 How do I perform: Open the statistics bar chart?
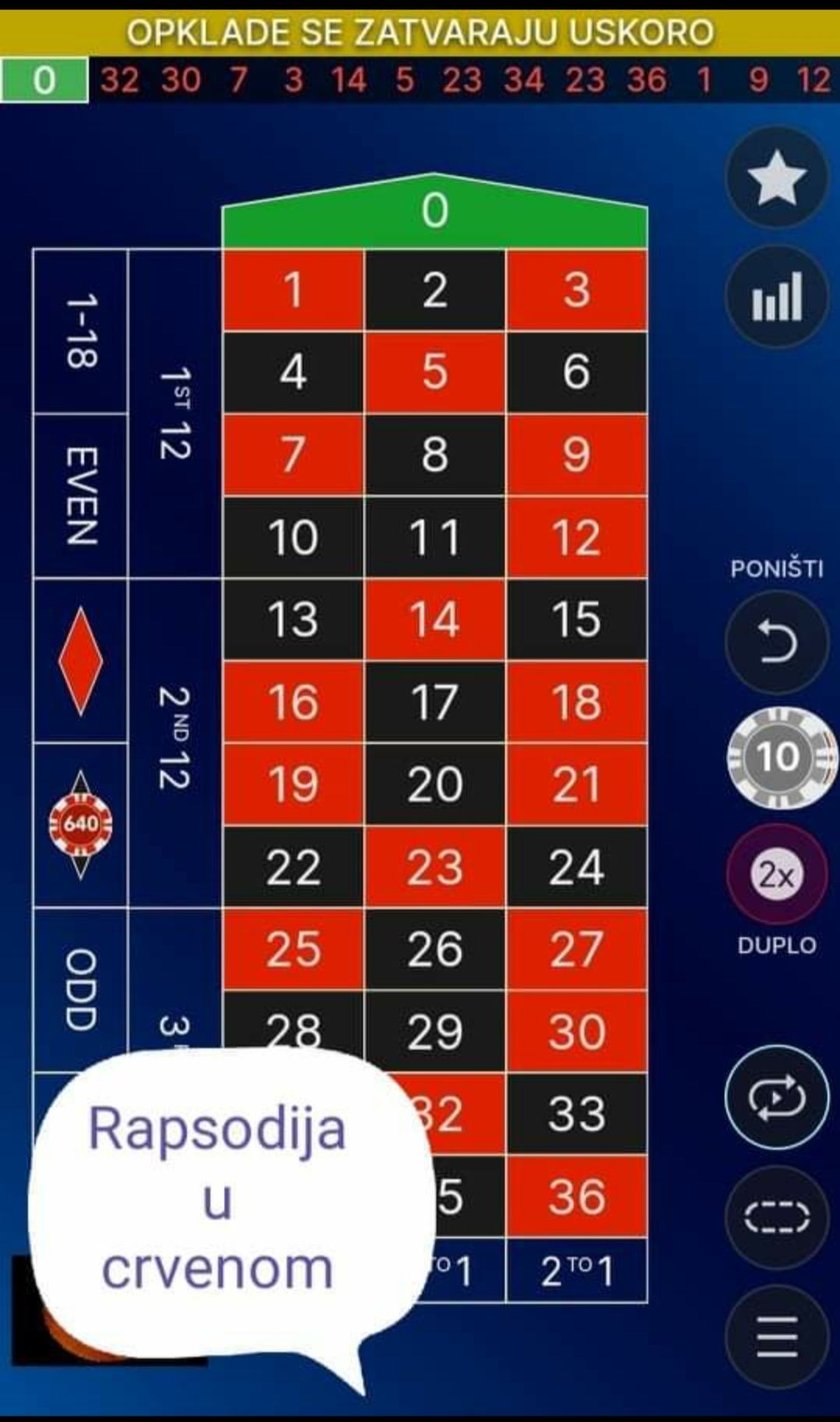click(776, 296)
